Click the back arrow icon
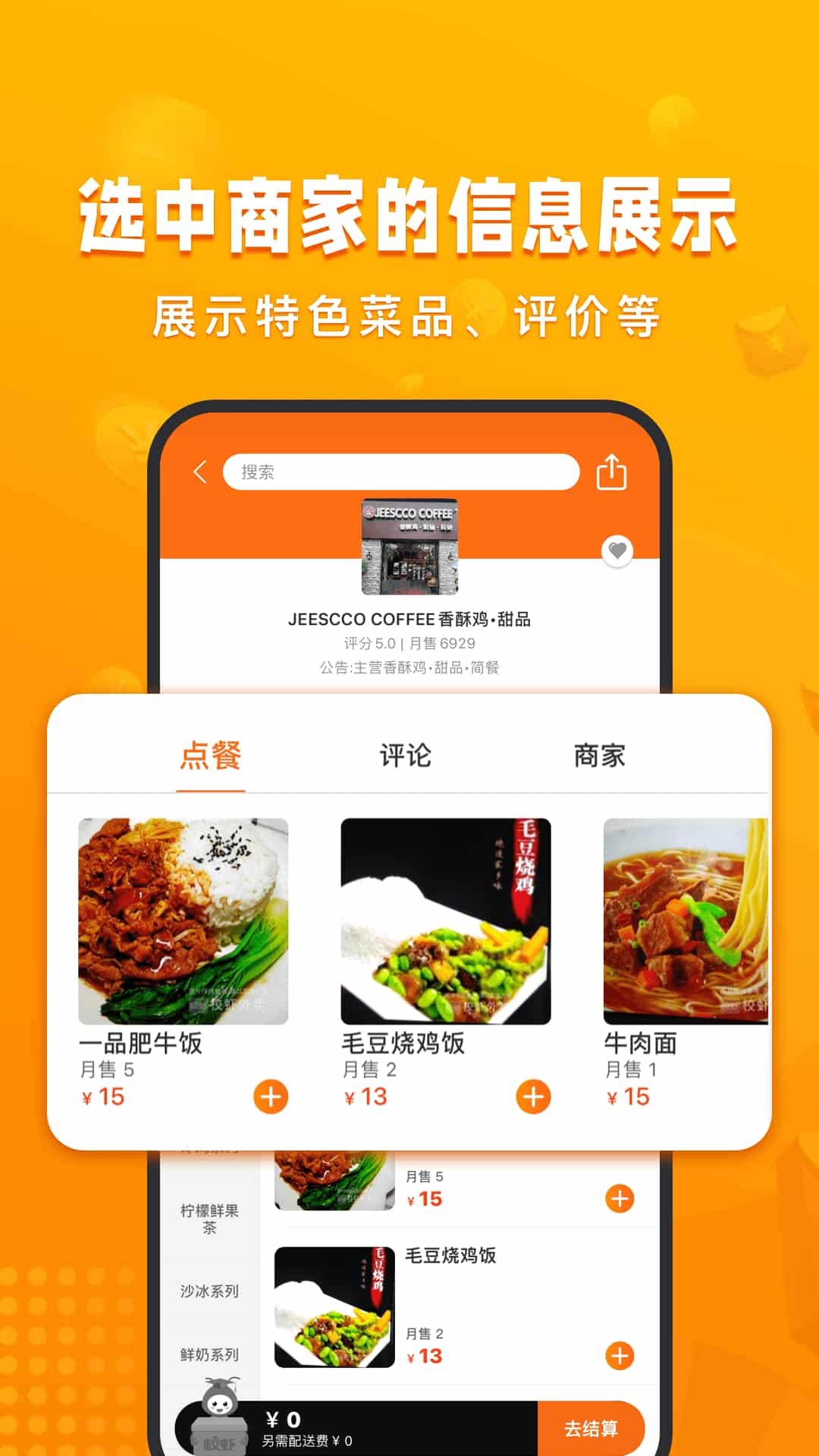This screenshot has height=1456, width=819. 199,472
